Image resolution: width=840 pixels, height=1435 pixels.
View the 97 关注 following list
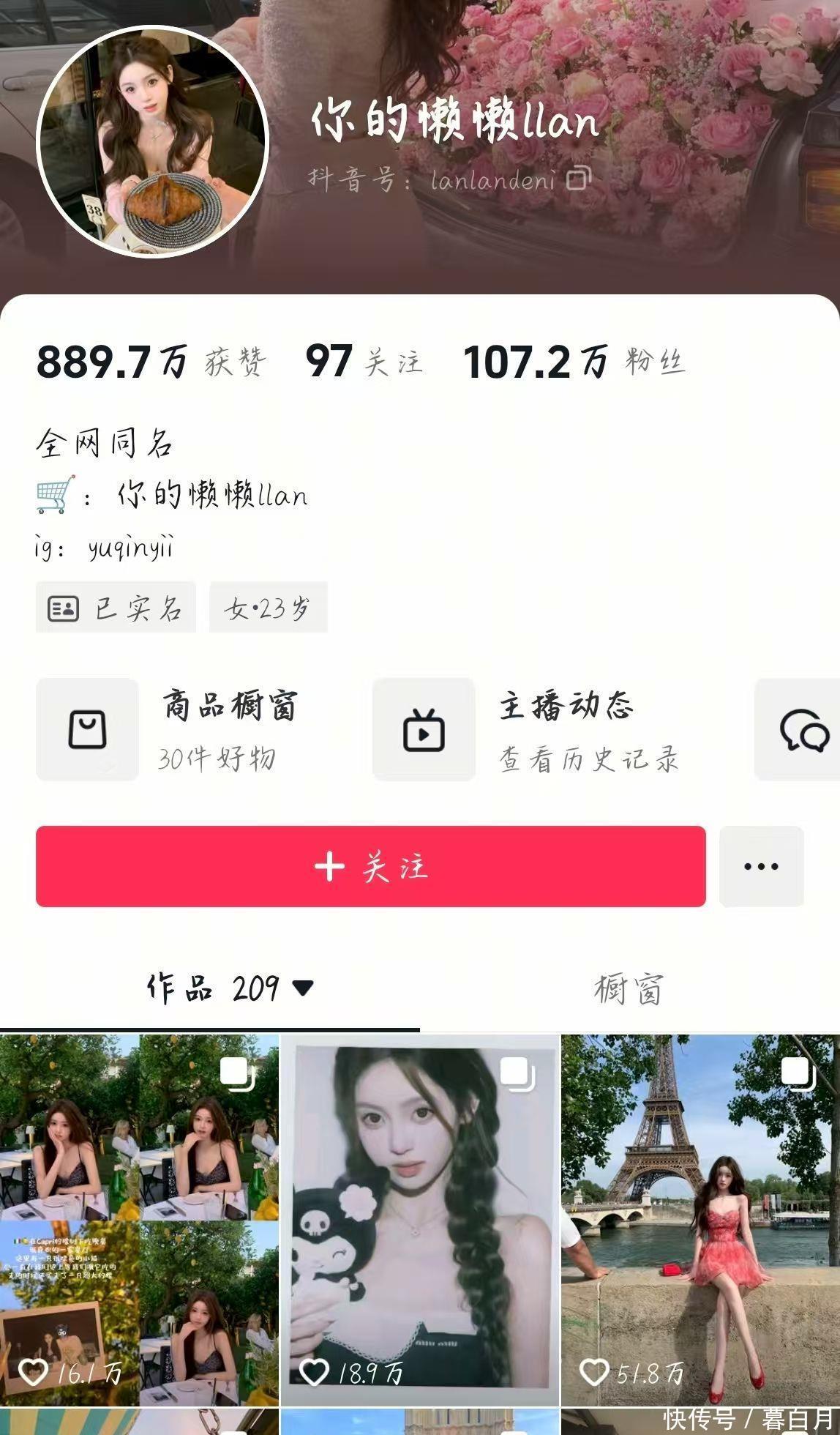click(x=364, y=362)
